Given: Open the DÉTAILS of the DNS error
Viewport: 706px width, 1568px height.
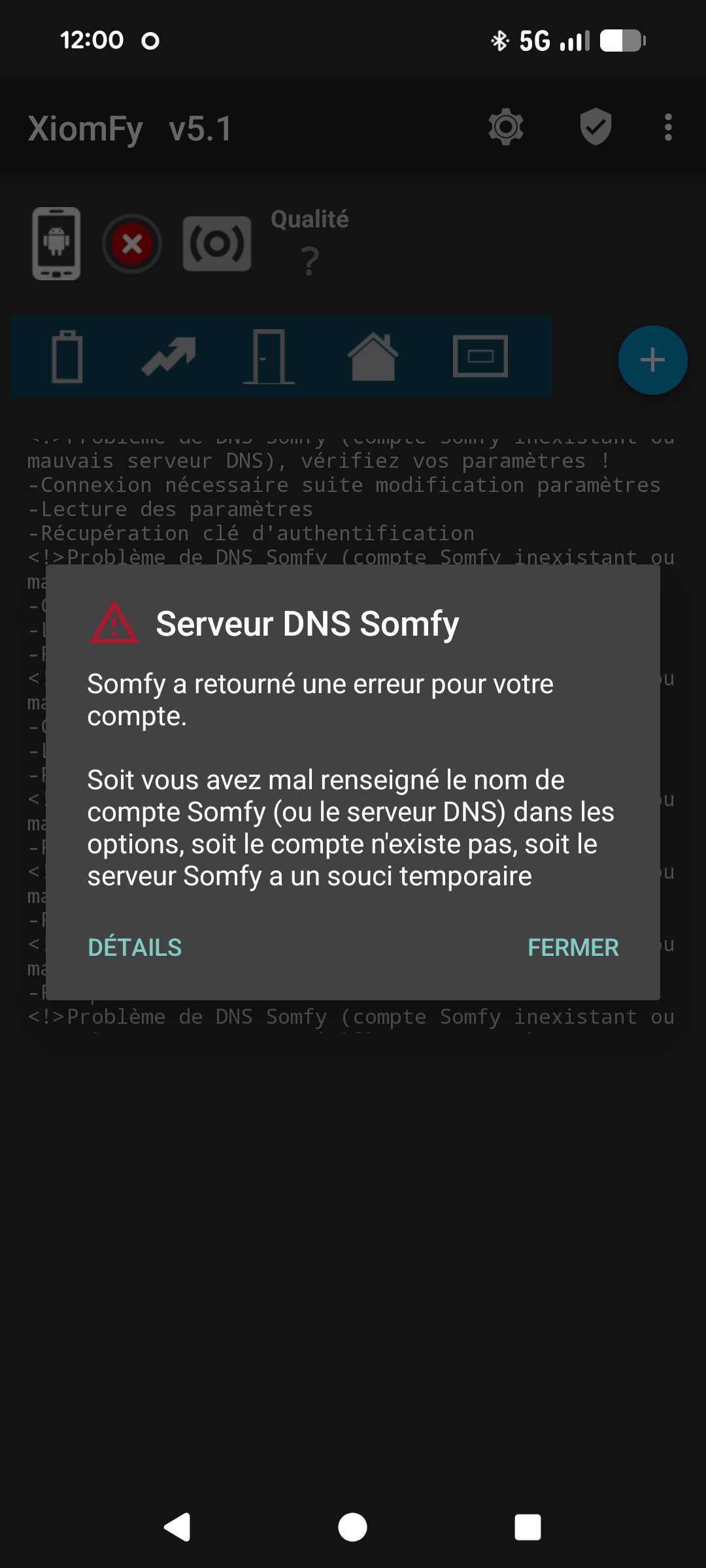Looking at the screenshot, I should pyautogui.click(x=135, y=947).
